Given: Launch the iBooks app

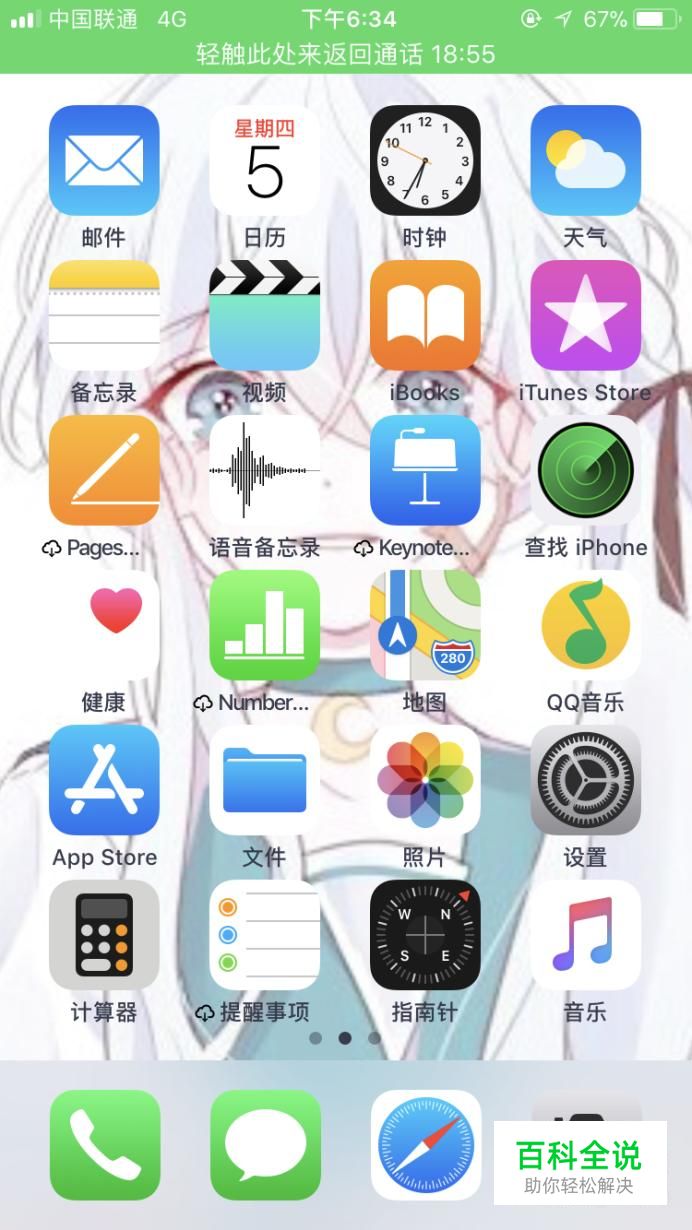Looking at the screenshot, I should 425,315.
